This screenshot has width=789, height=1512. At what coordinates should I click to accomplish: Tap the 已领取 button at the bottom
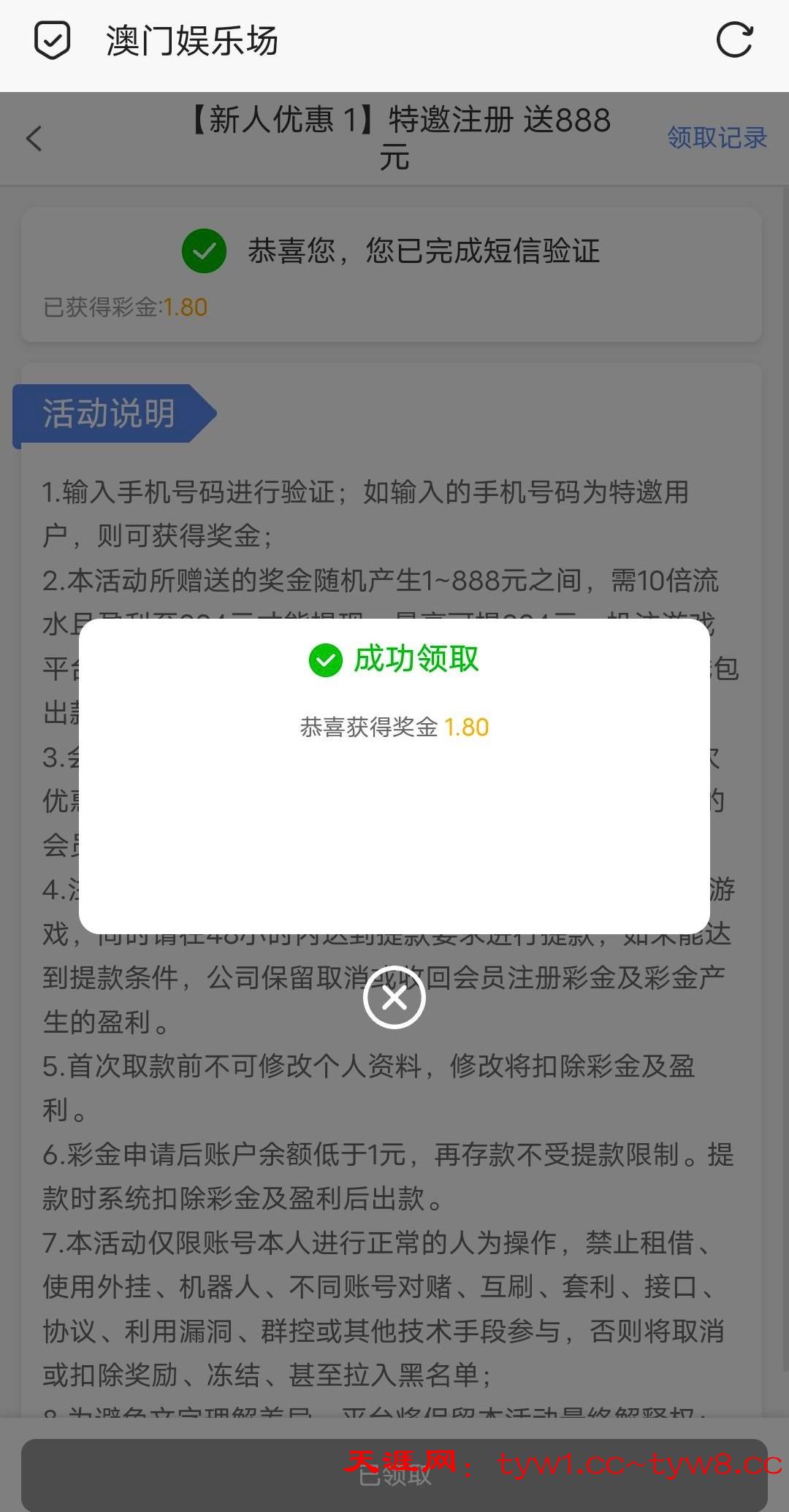tap(394, 1474)
